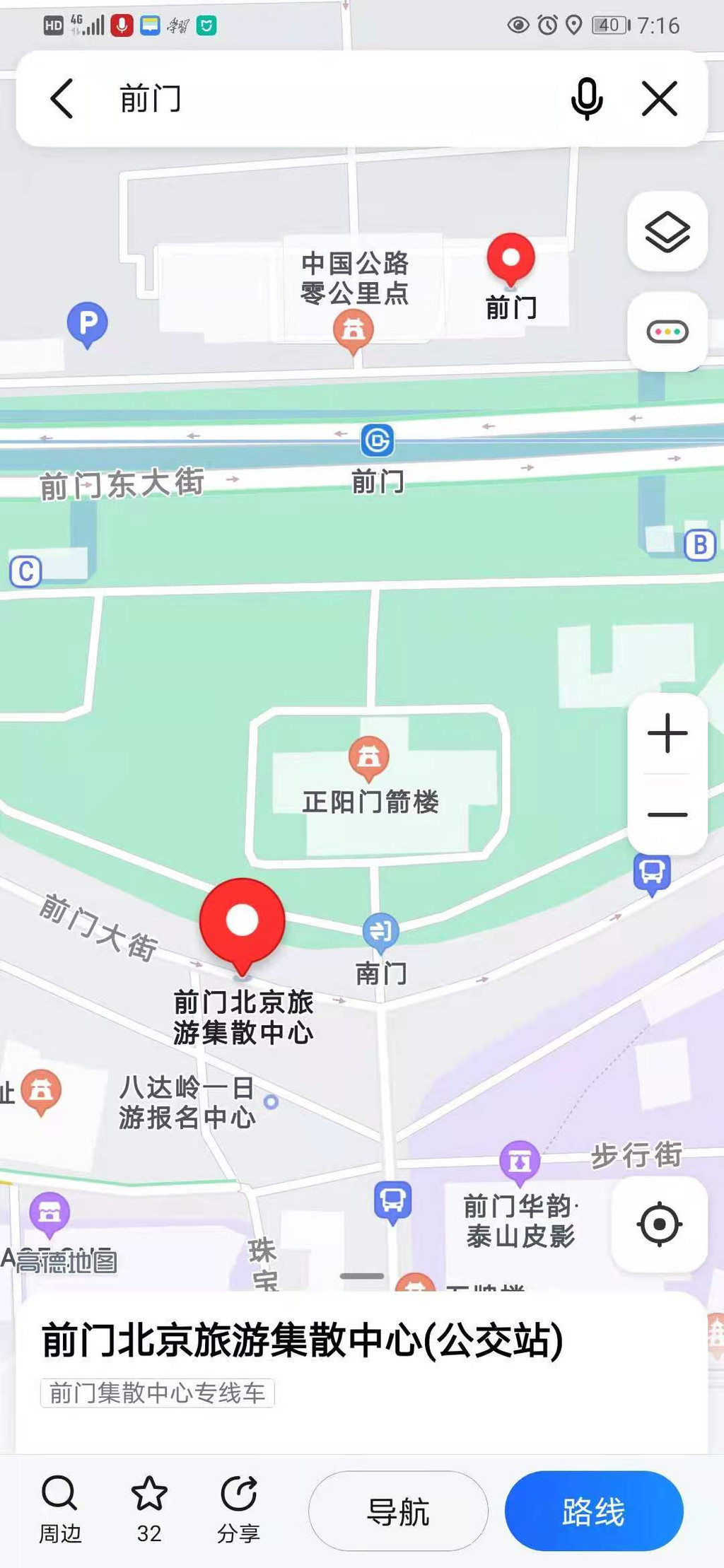Image resolution: width=724 pixels, height=1568 pixels.
Task: Open the 前门北京旅游集散中心(公交站) details card
Action: 303,1340
